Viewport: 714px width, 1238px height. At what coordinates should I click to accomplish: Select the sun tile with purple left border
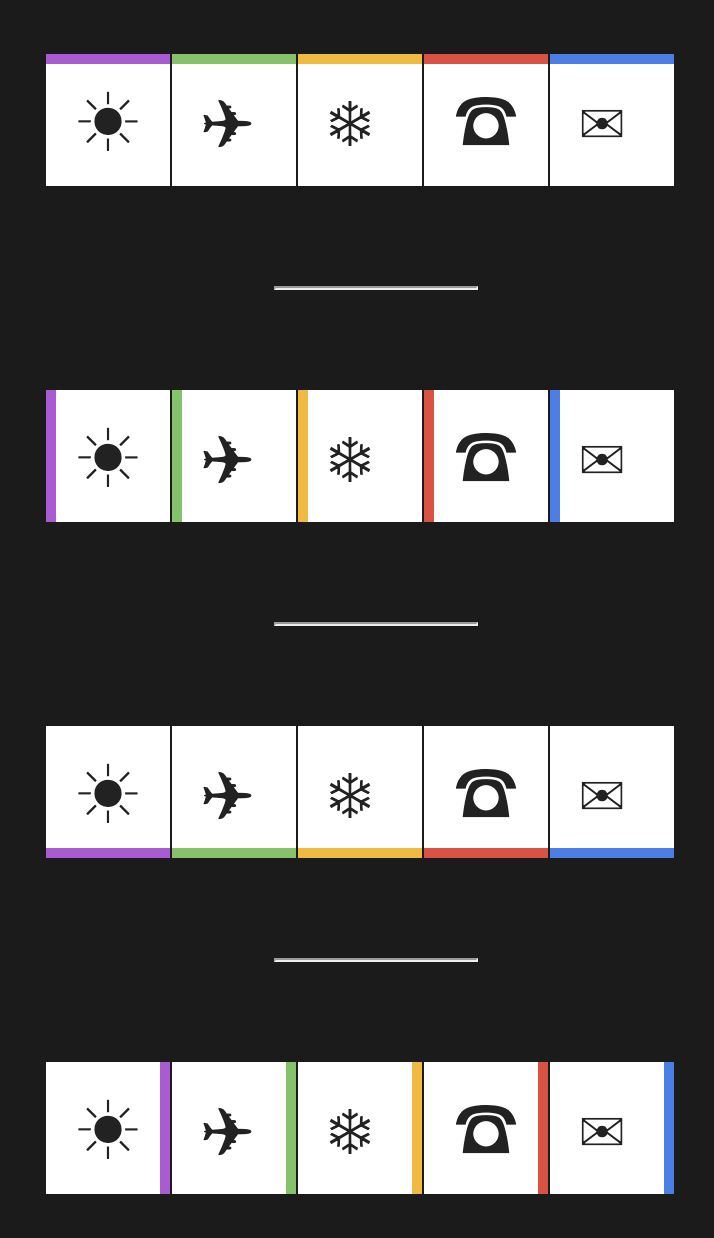click(108, 457)
